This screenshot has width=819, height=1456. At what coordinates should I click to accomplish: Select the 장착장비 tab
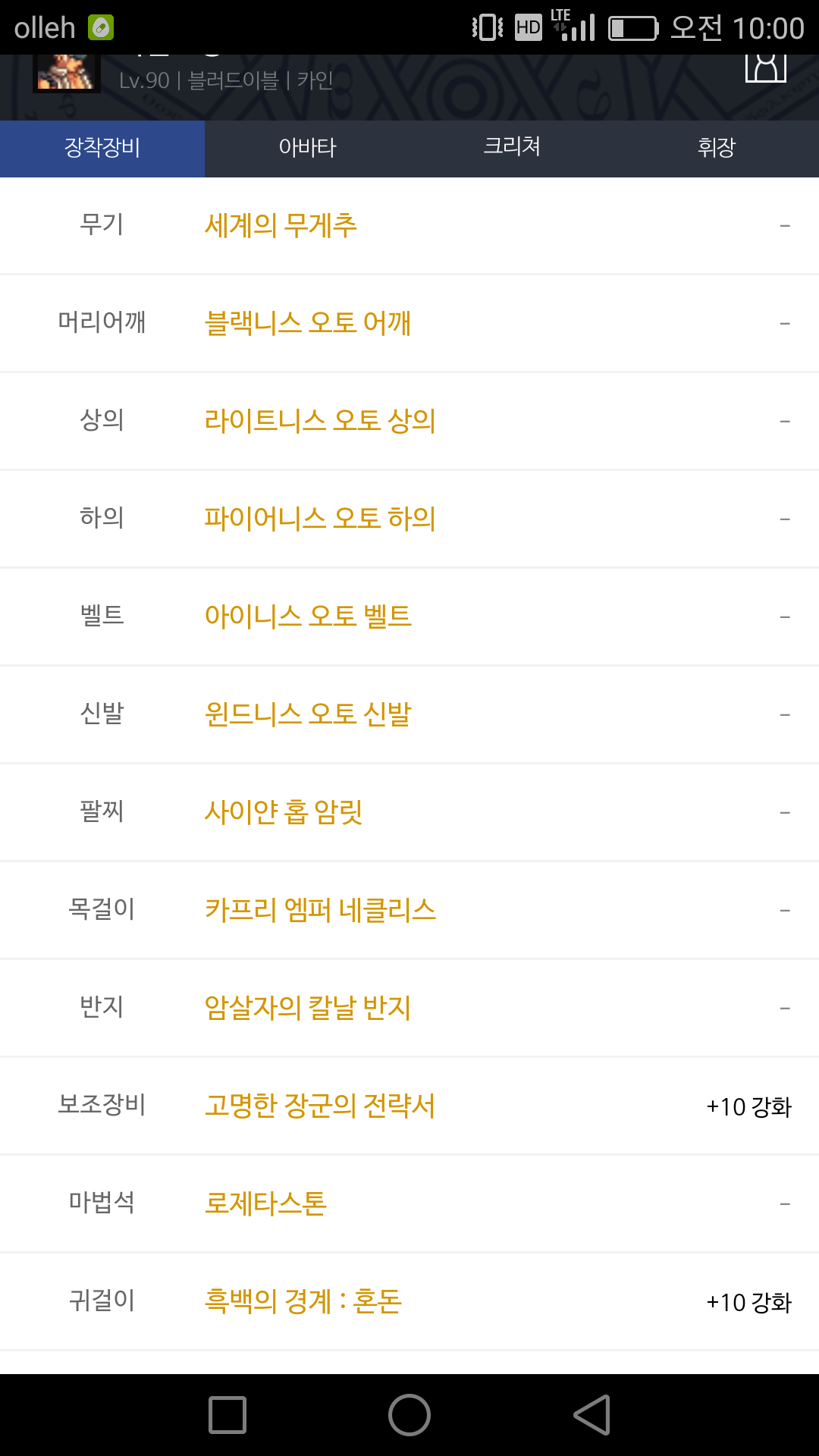pos(102,148)
